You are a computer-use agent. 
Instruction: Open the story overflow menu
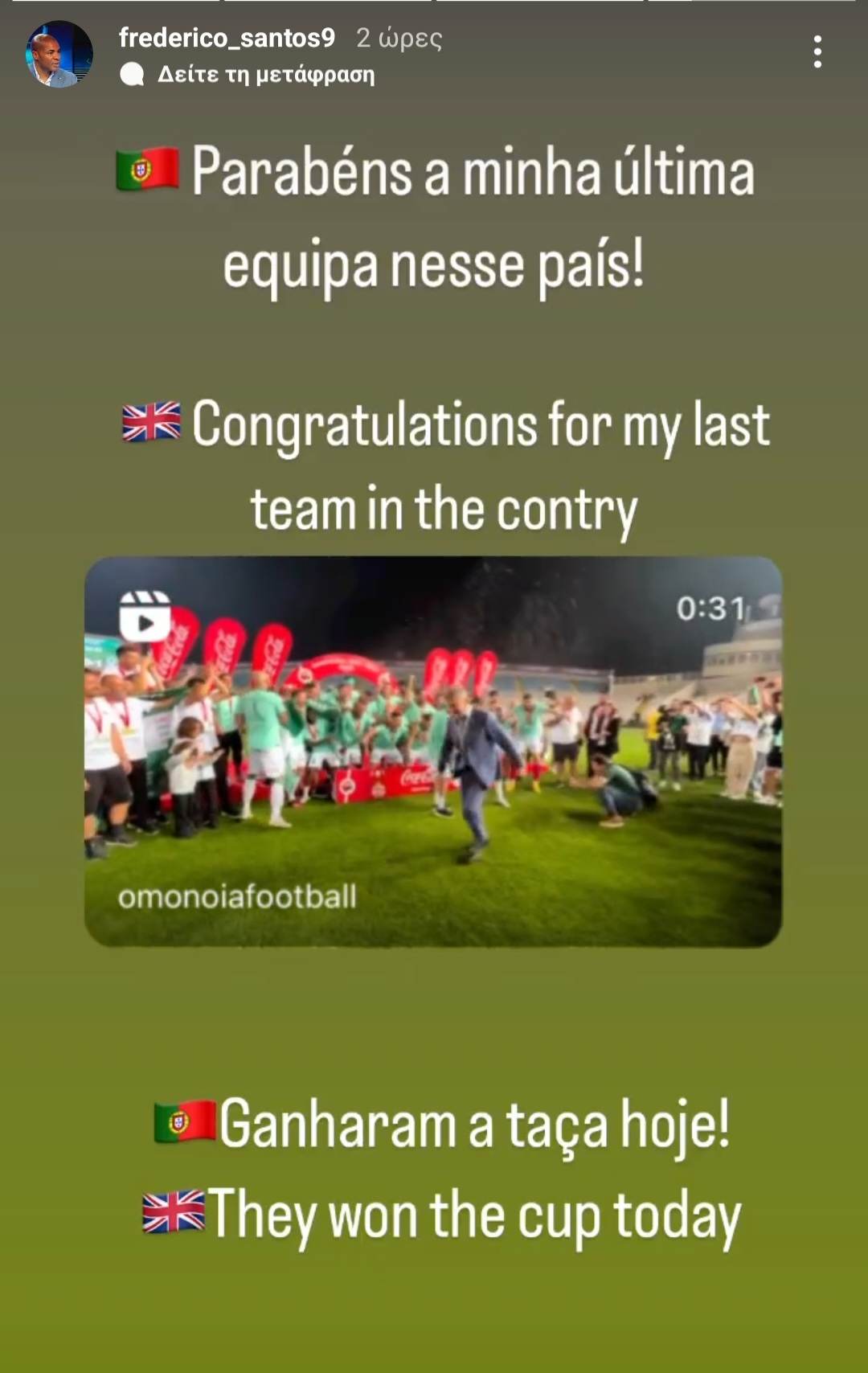[817, 52]
